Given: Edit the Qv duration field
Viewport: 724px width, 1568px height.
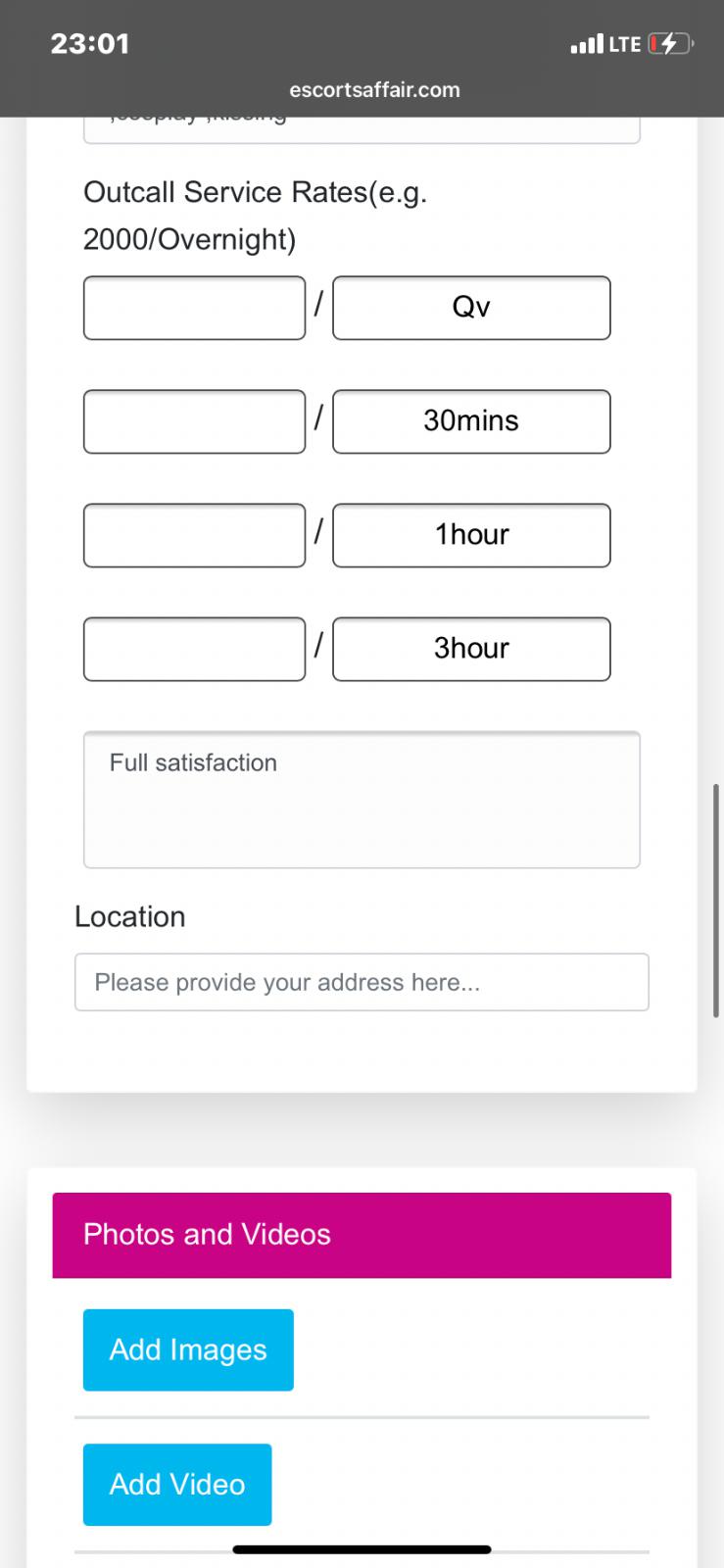Looking at the screenshot, I should 471,308.
